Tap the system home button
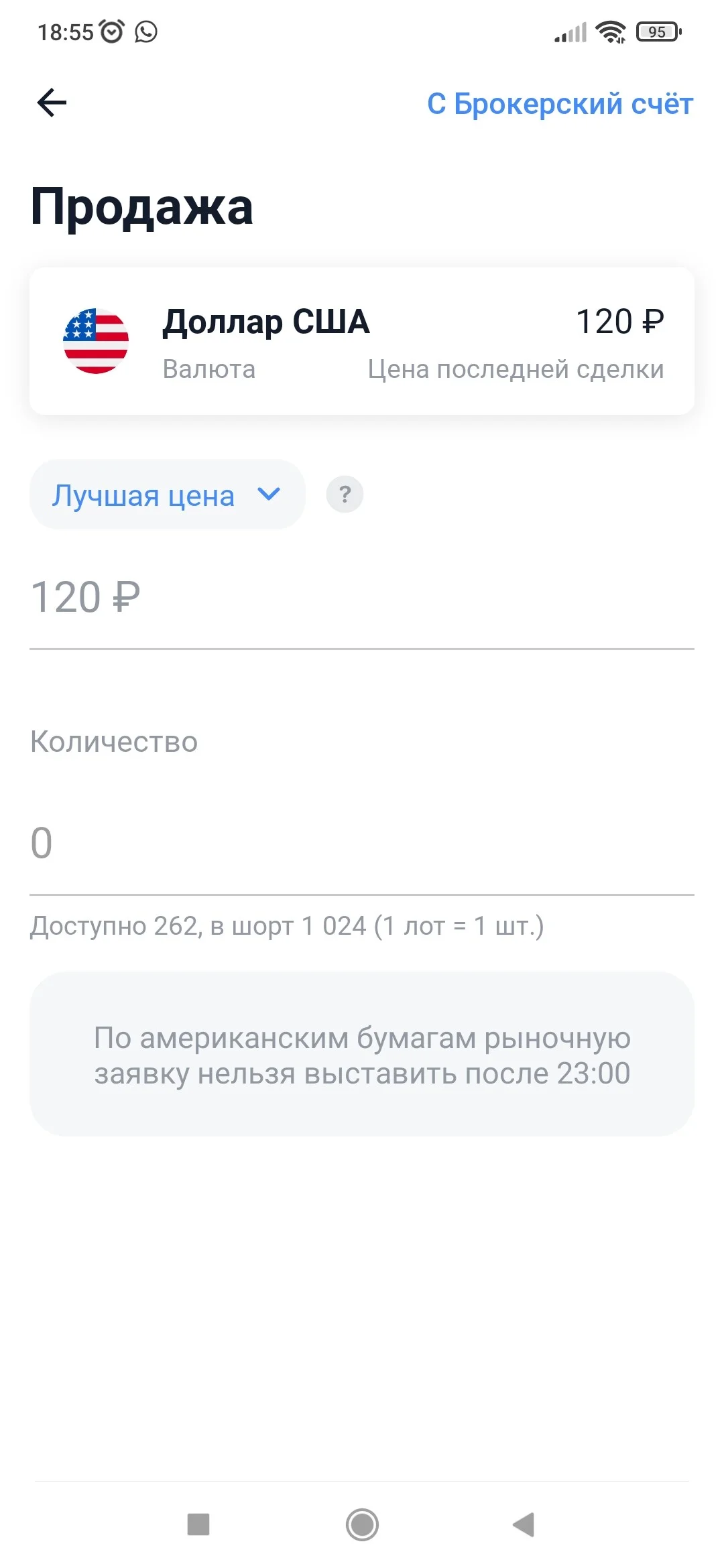724x1568 pixels. click(x=362, y=1524)
